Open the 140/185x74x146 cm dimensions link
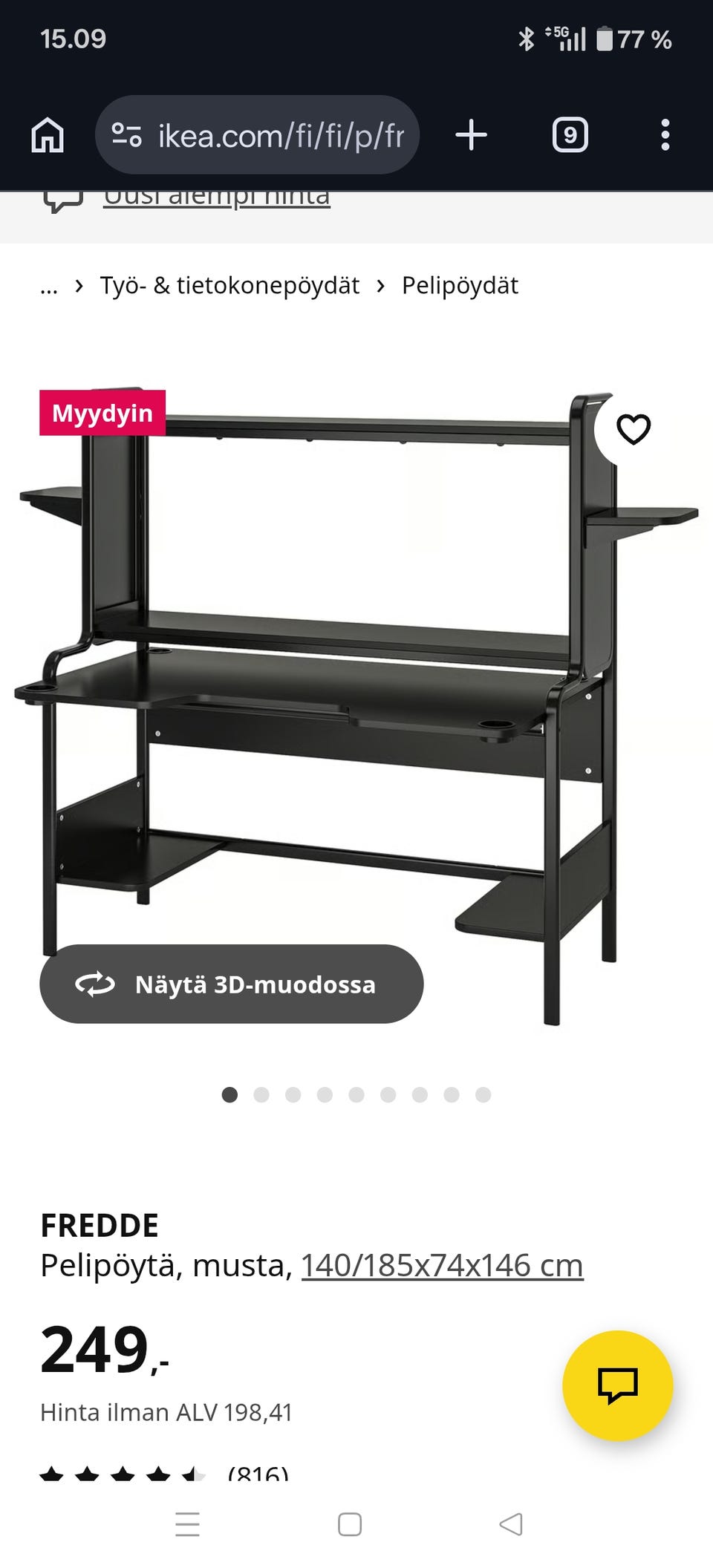Screen dimensions: 713x1568 442,1266
